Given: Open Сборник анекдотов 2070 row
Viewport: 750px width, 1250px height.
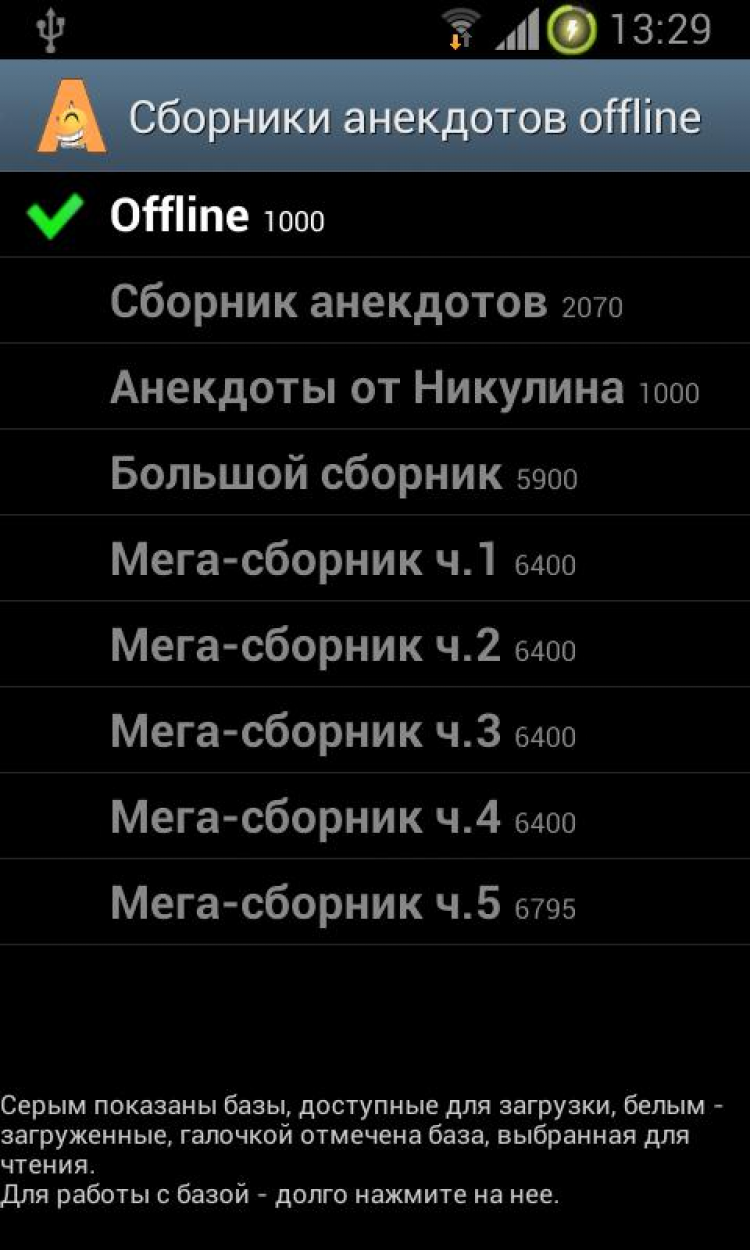Looking at the screenshot, I should point(365,302).
